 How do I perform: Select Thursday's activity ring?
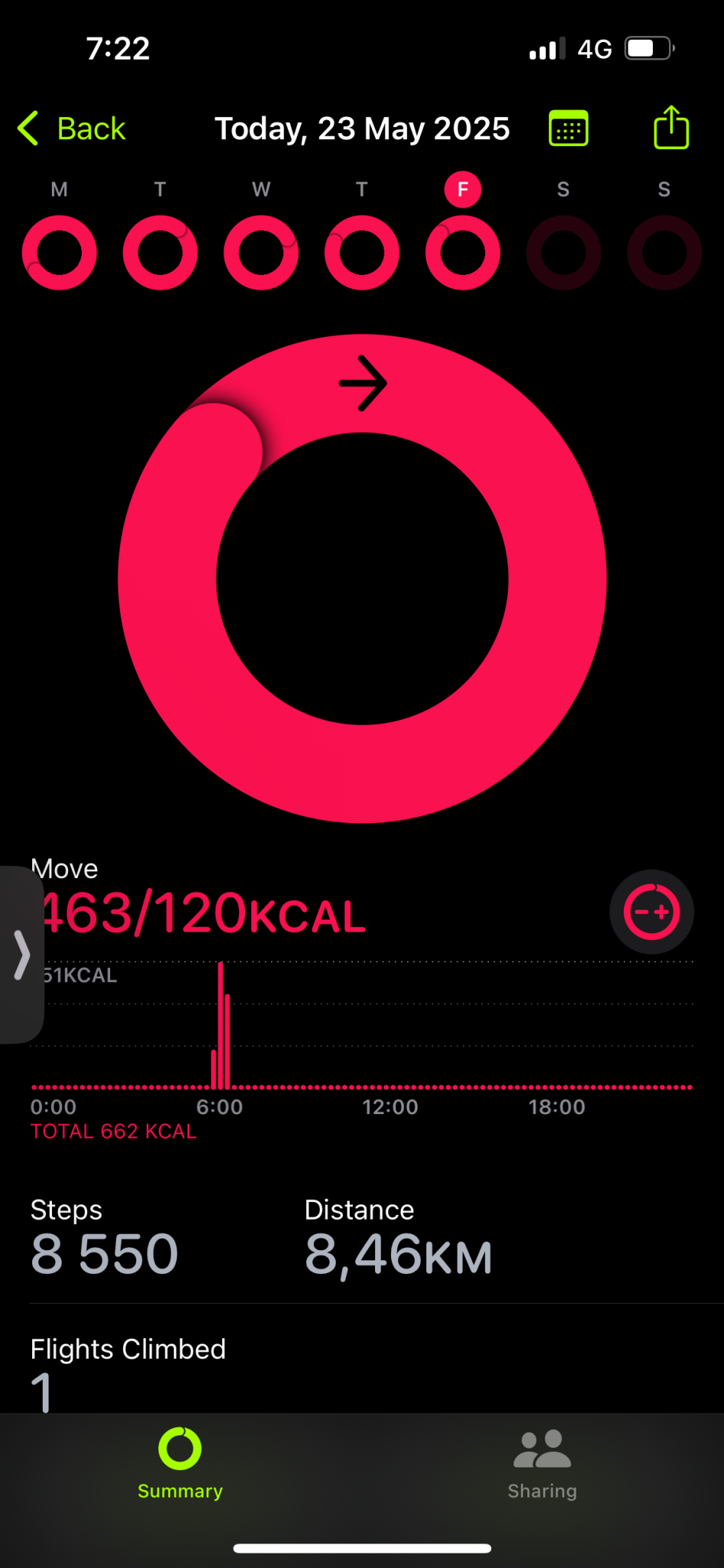pyautogui.click(x=362, y=253)
